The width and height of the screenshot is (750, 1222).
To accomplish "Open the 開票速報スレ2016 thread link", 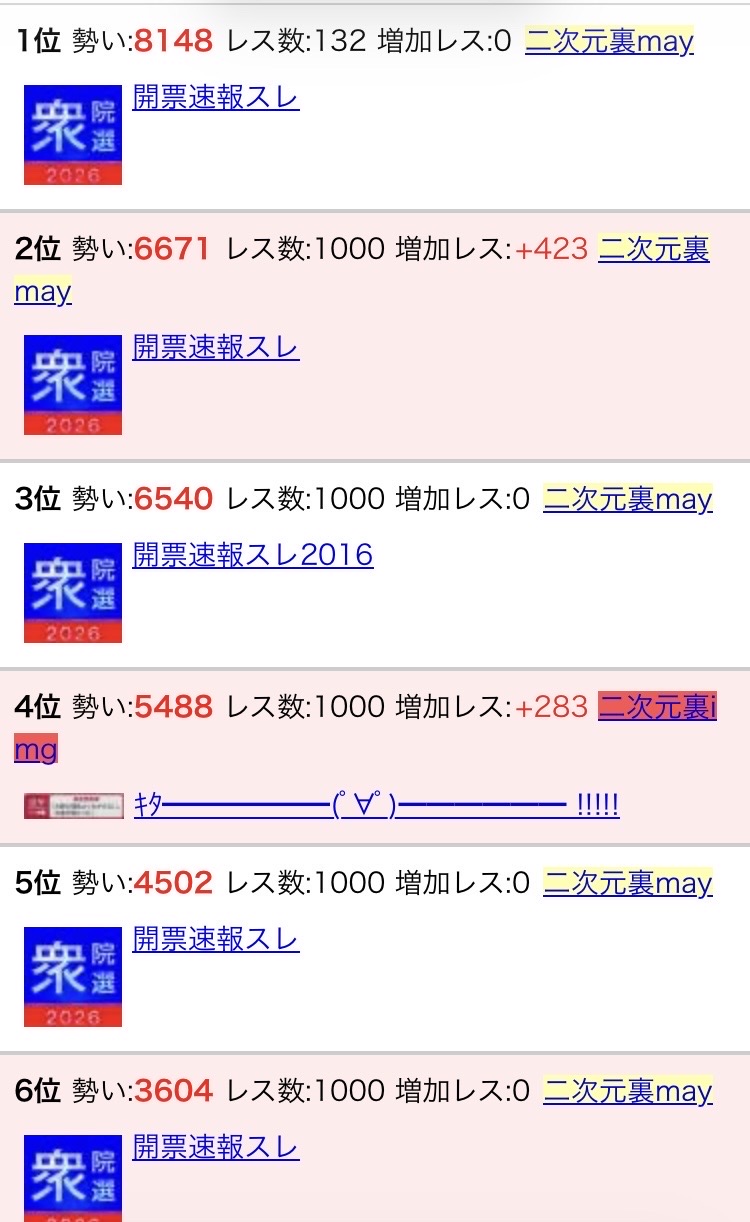I will point(252,554).
